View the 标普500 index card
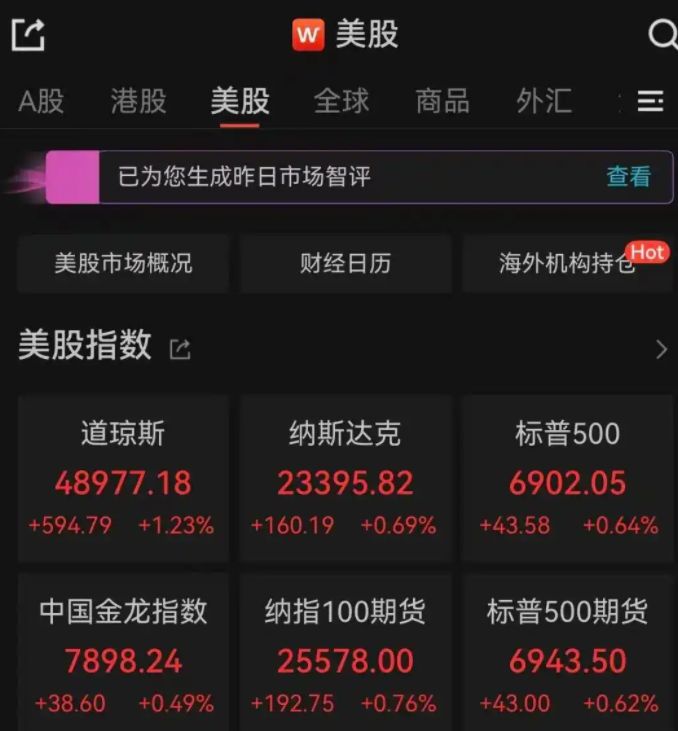Image resolution: width=678 pixels, height=731 pixels. pyautogui.click(x=567, y=478)
